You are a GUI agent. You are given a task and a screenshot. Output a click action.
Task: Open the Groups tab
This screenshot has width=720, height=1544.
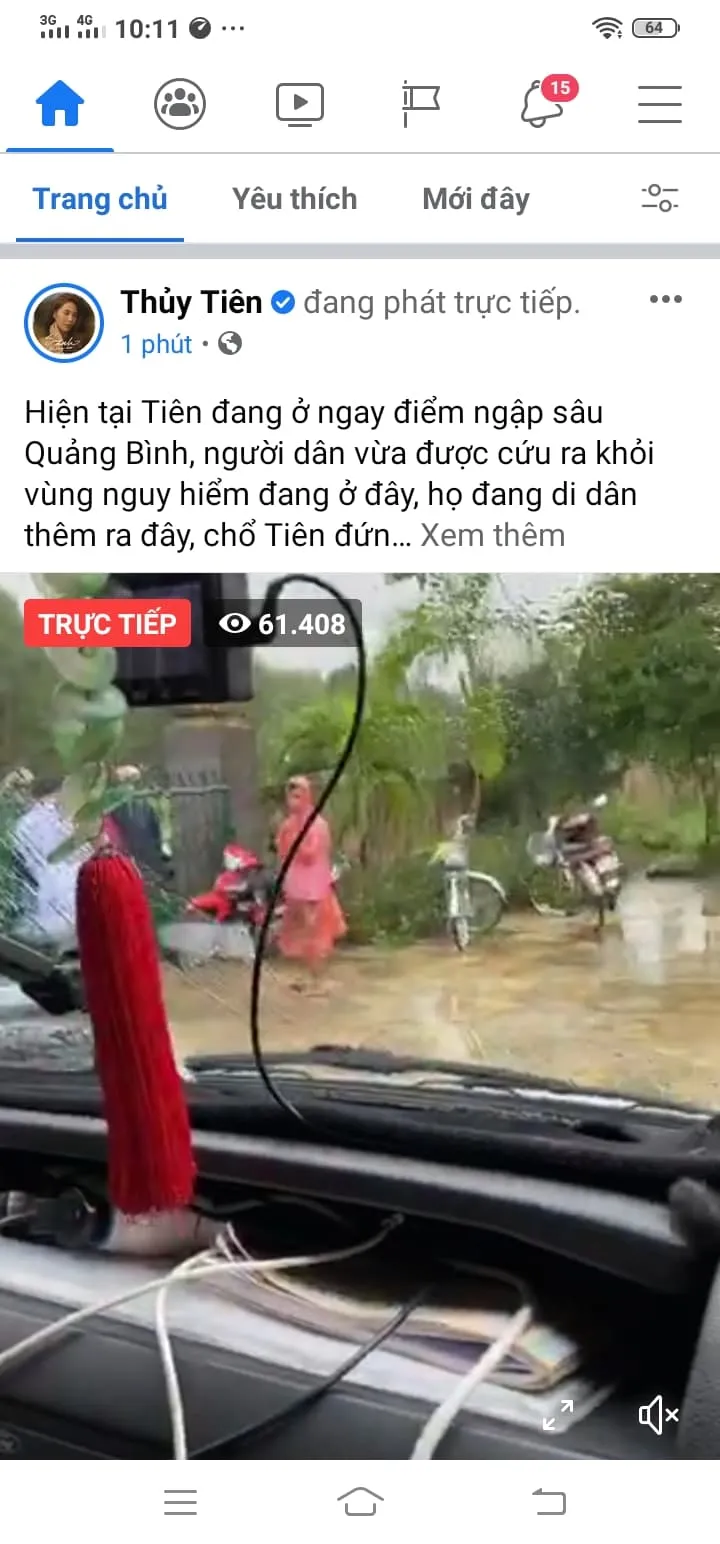[180, 104]
